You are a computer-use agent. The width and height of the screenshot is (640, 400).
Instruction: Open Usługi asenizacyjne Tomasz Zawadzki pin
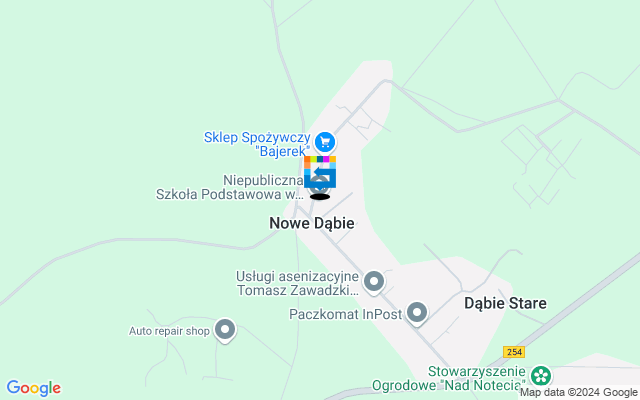point(374,281)
